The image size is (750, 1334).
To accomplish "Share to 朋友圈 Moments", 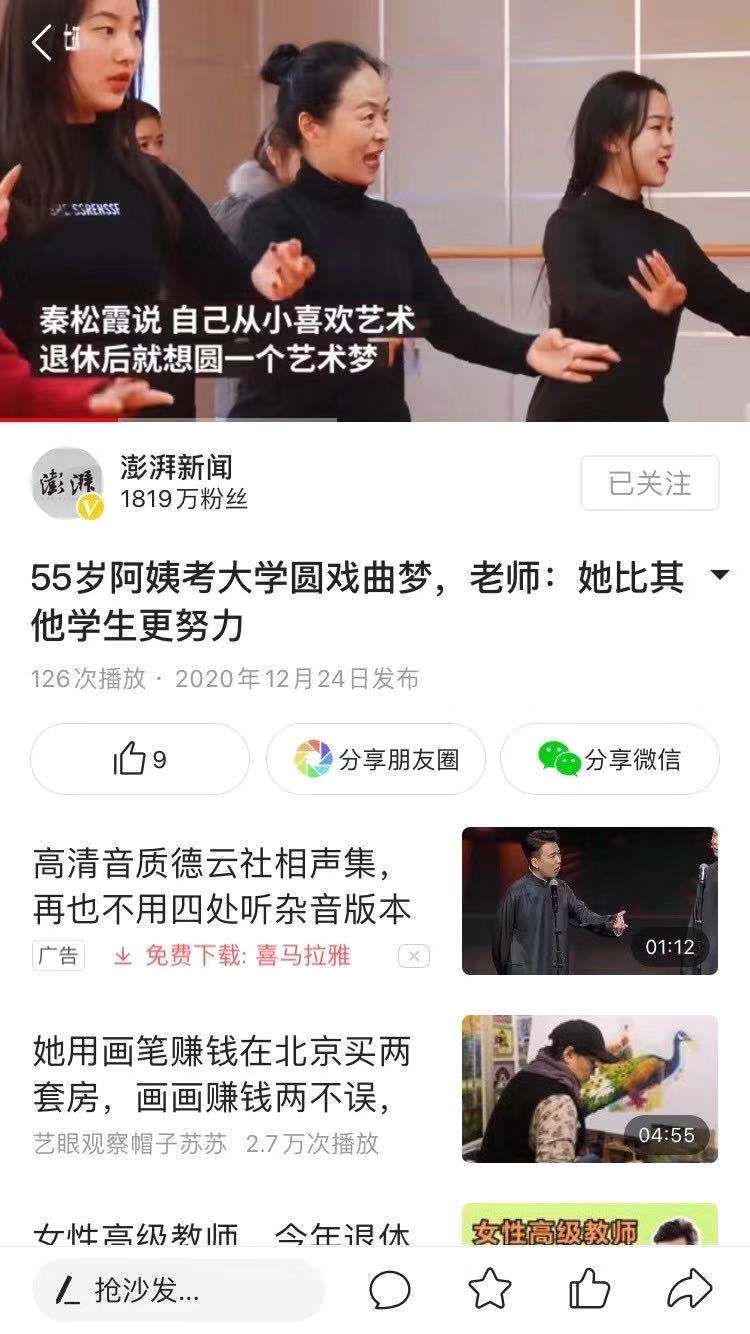I will click(376, 759).
